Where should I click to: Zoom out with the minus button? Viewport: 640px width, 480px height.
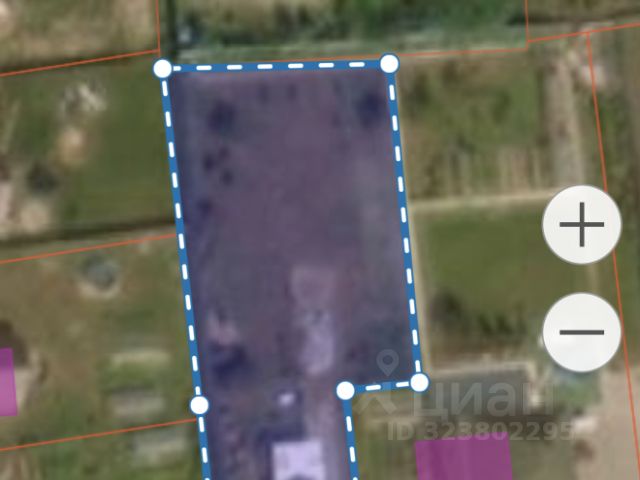[582, 332]
